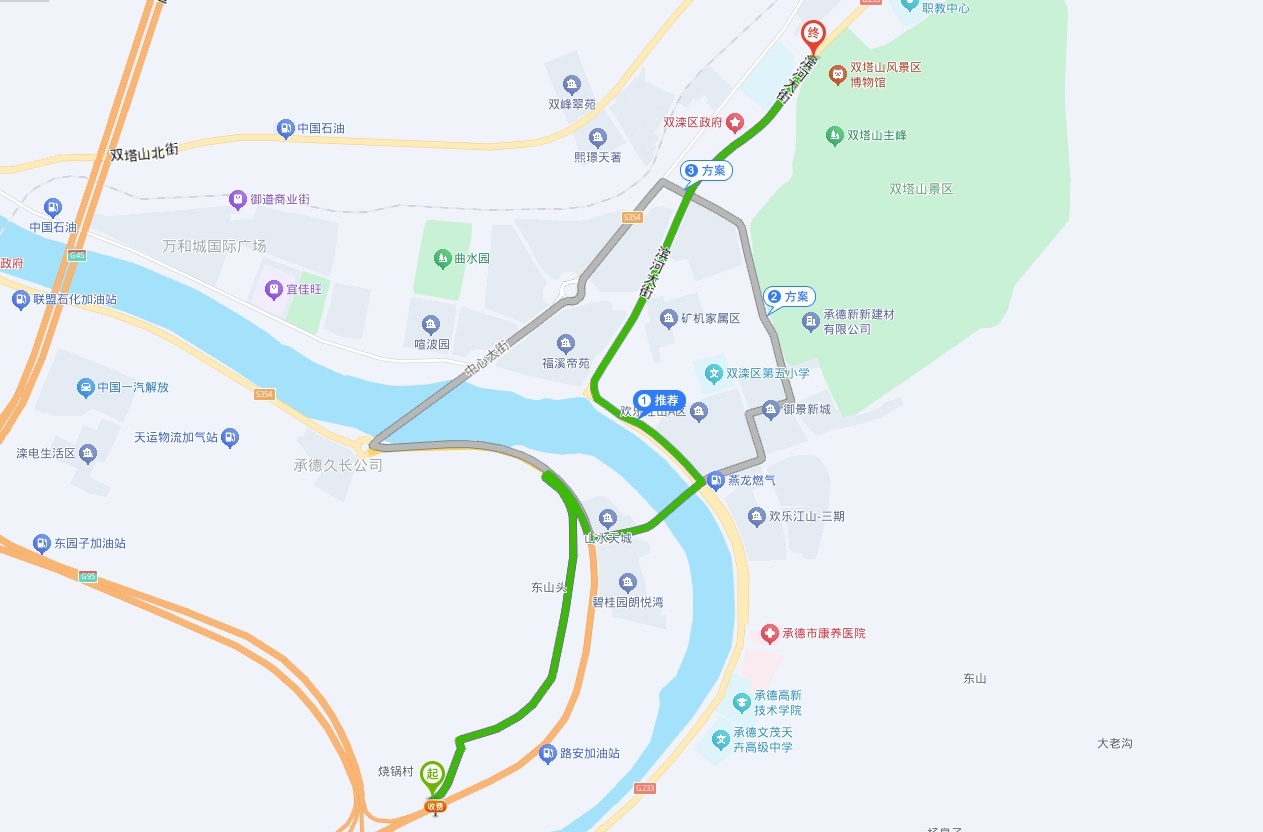The height and width of the screenshot is (832, 1263).
Task: Switch to route option 3 方案
Action: point(706,171)
